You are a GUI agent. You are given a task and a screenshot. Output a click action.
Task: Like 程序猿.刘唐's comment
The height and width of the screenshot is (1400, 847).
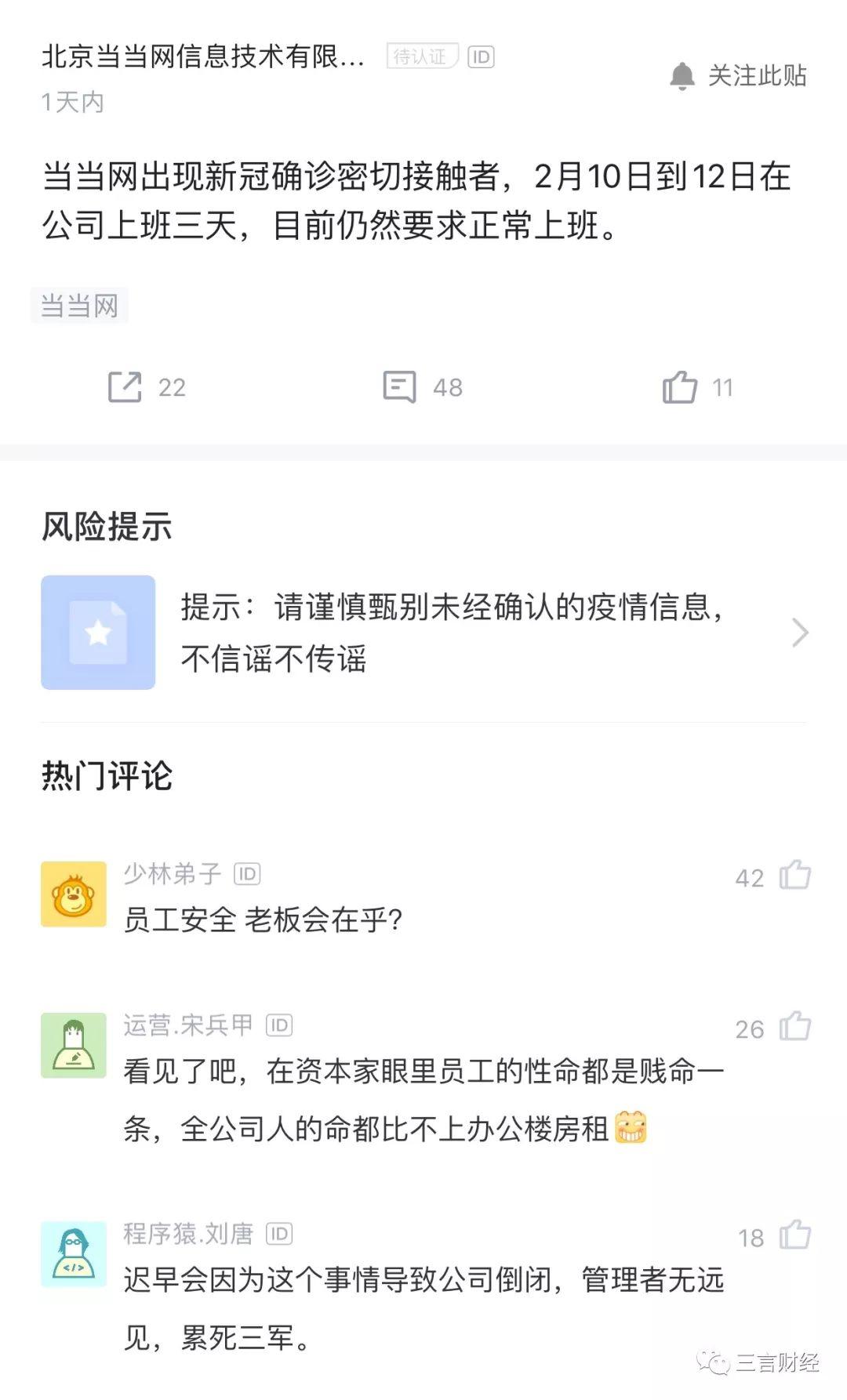click(x=795, y=1235)
